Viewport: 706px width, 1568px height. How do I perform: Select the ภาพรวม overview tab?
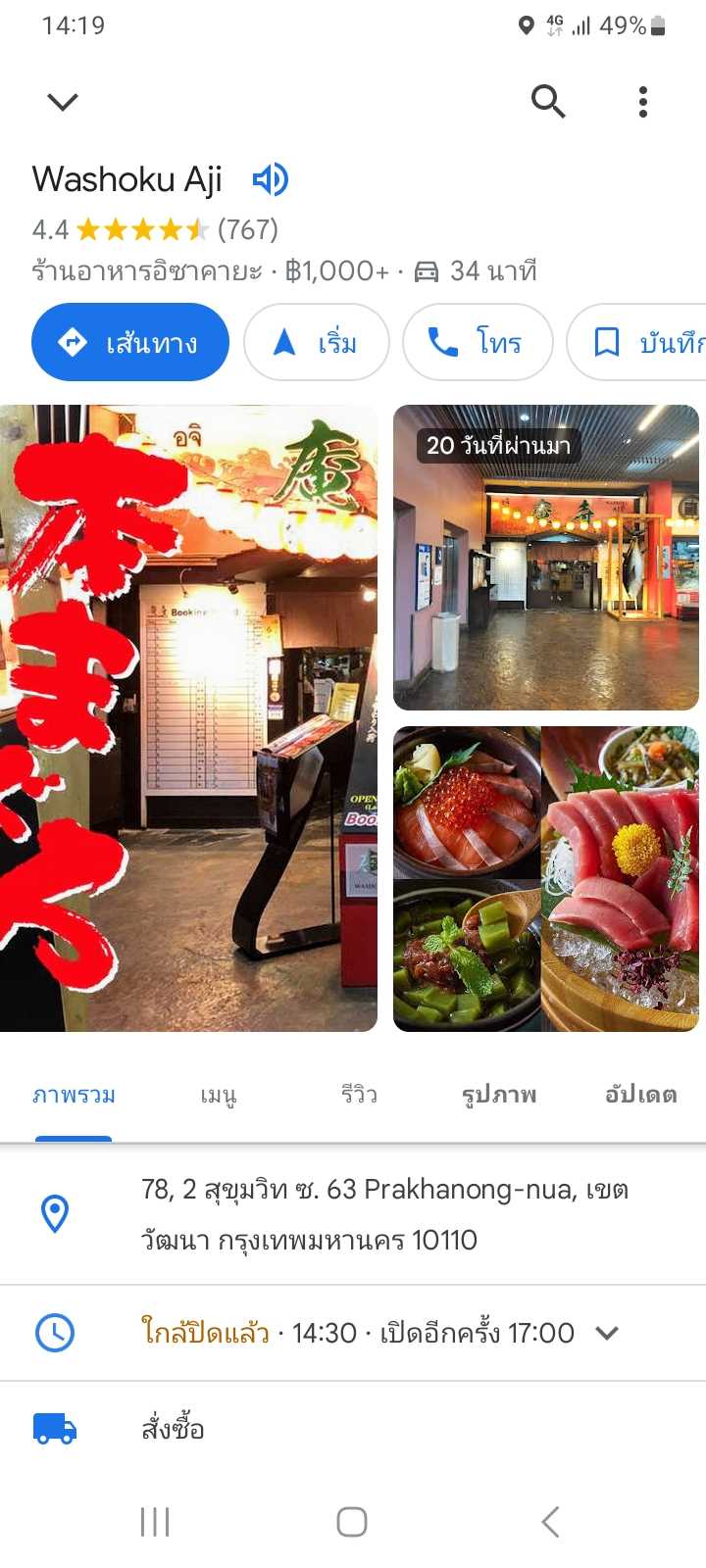point(74,1095)
